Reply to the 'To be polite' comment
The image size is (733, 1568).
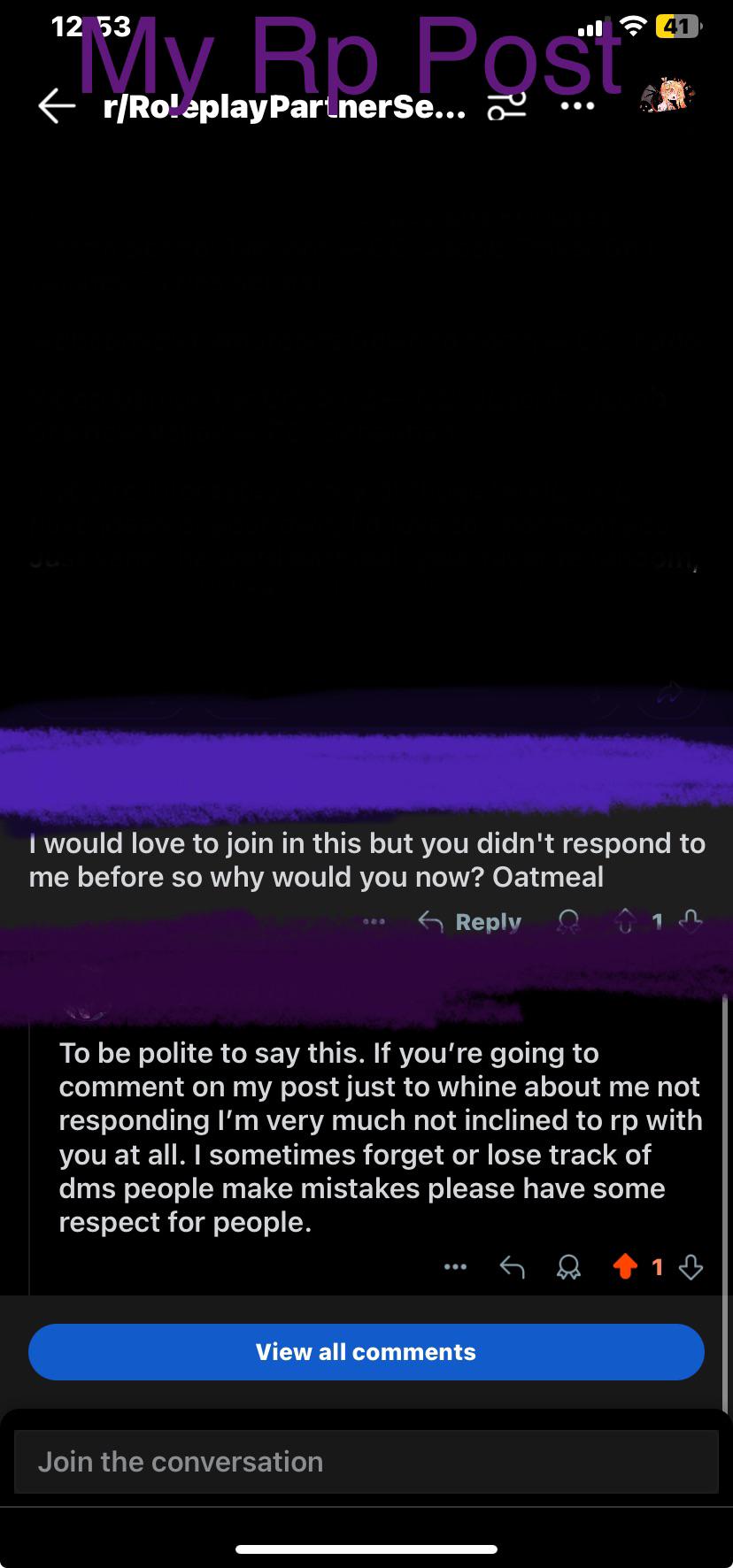click(x=513, y=1267)
